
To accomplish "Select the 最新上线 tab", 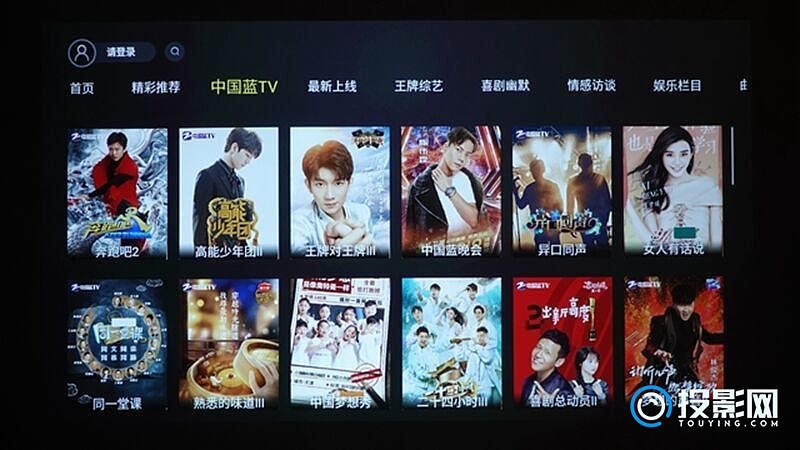I will pos(332,87).
